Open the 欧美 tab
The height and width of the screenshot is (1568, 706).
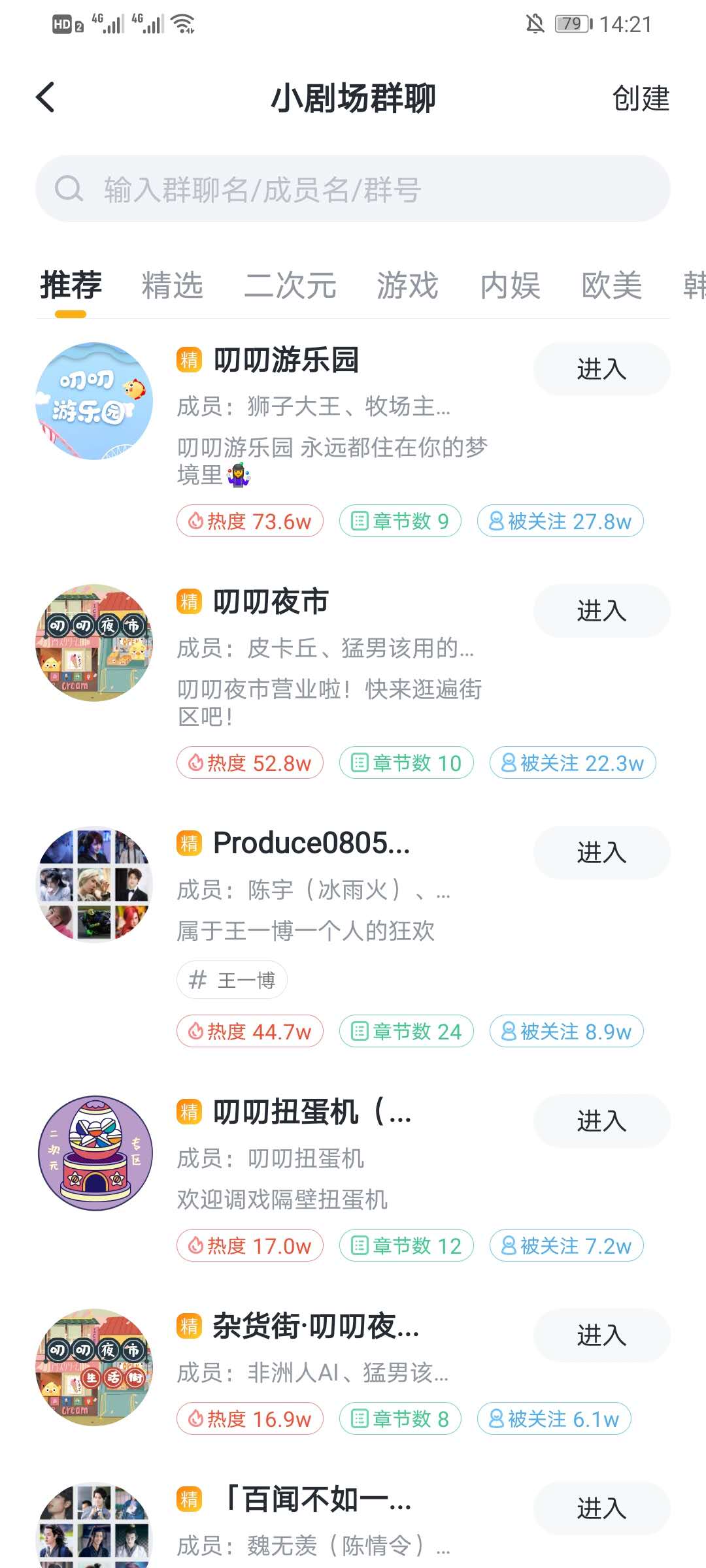612,286
